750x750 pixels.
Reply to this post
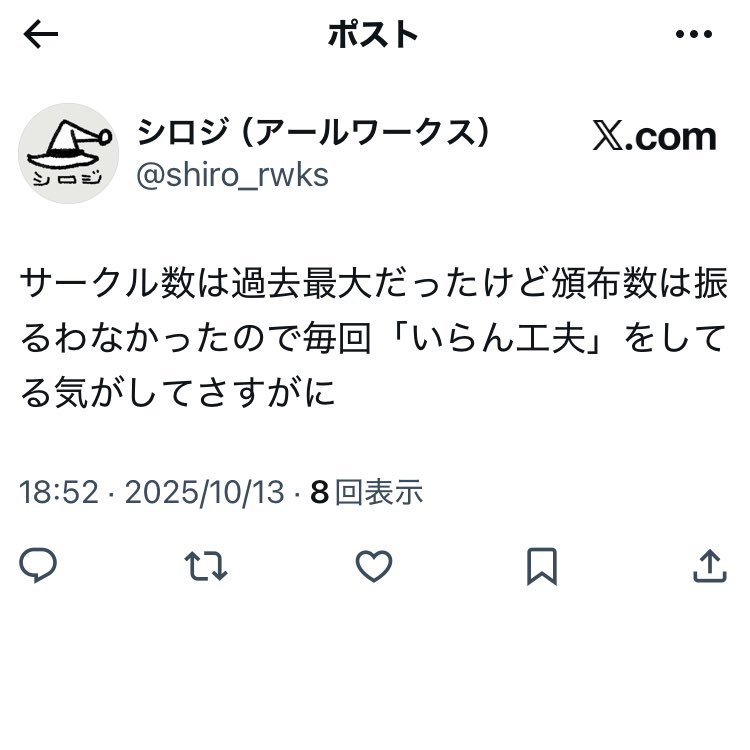[39, 567]
